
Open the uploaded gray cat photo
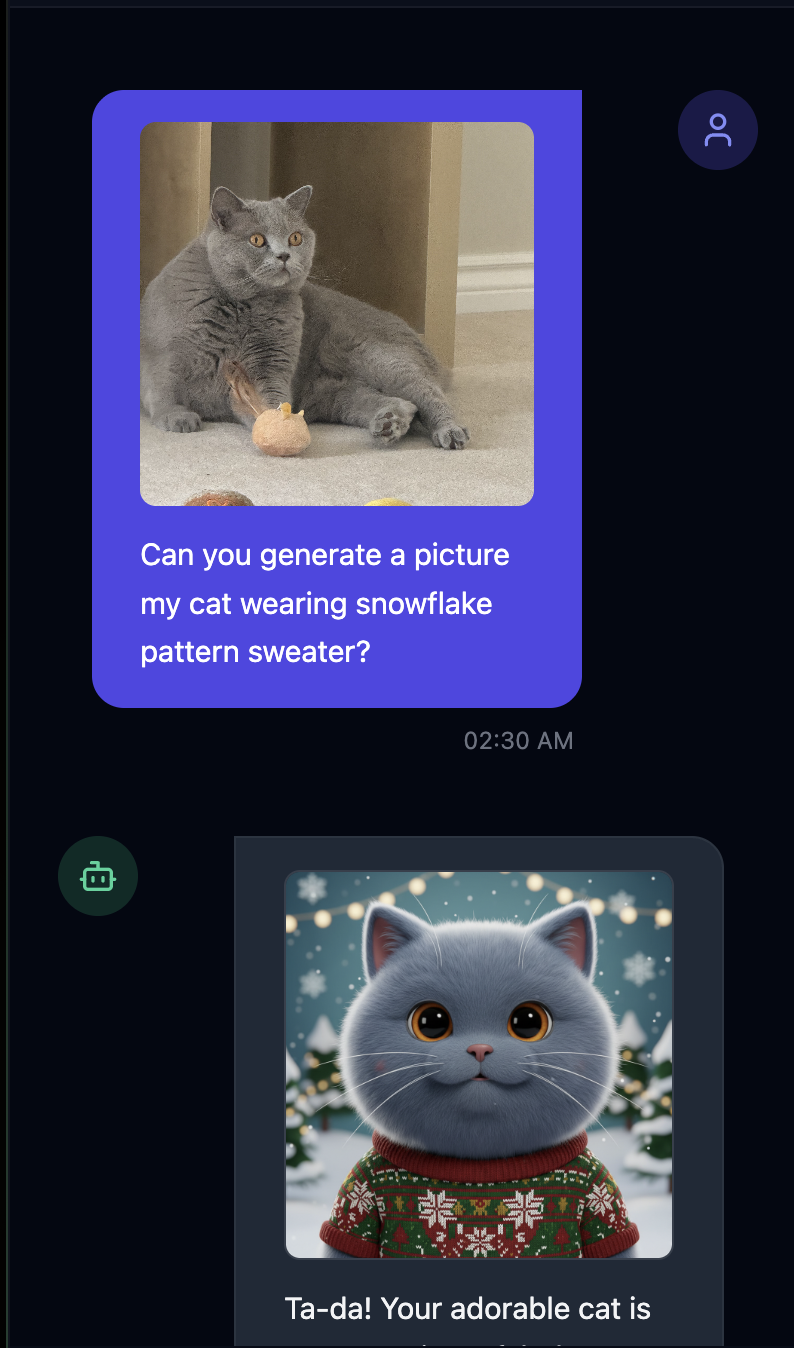(x=337, y=314)
